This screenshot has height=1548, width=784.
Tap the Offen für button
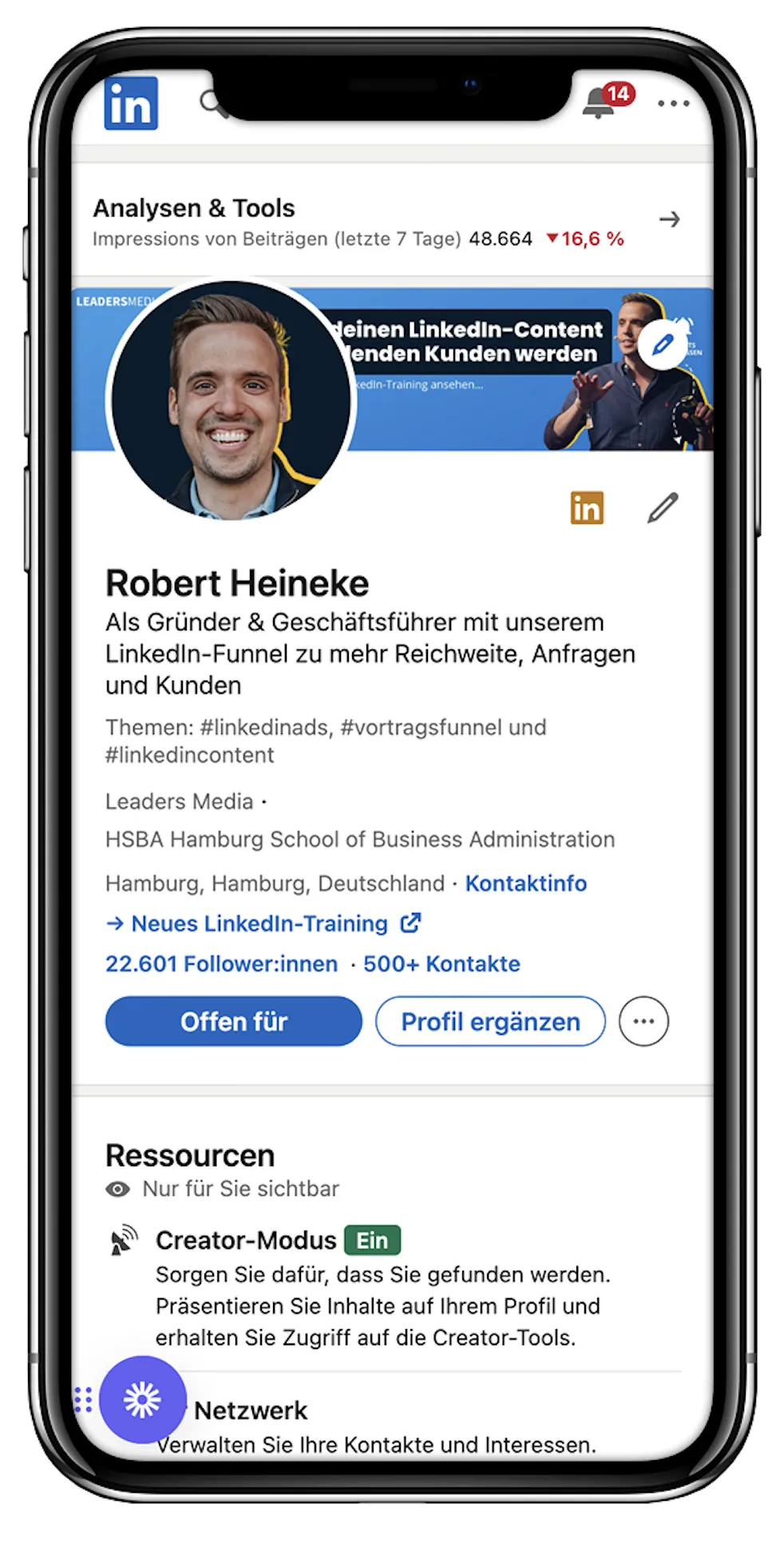(x=234, y=1022)
